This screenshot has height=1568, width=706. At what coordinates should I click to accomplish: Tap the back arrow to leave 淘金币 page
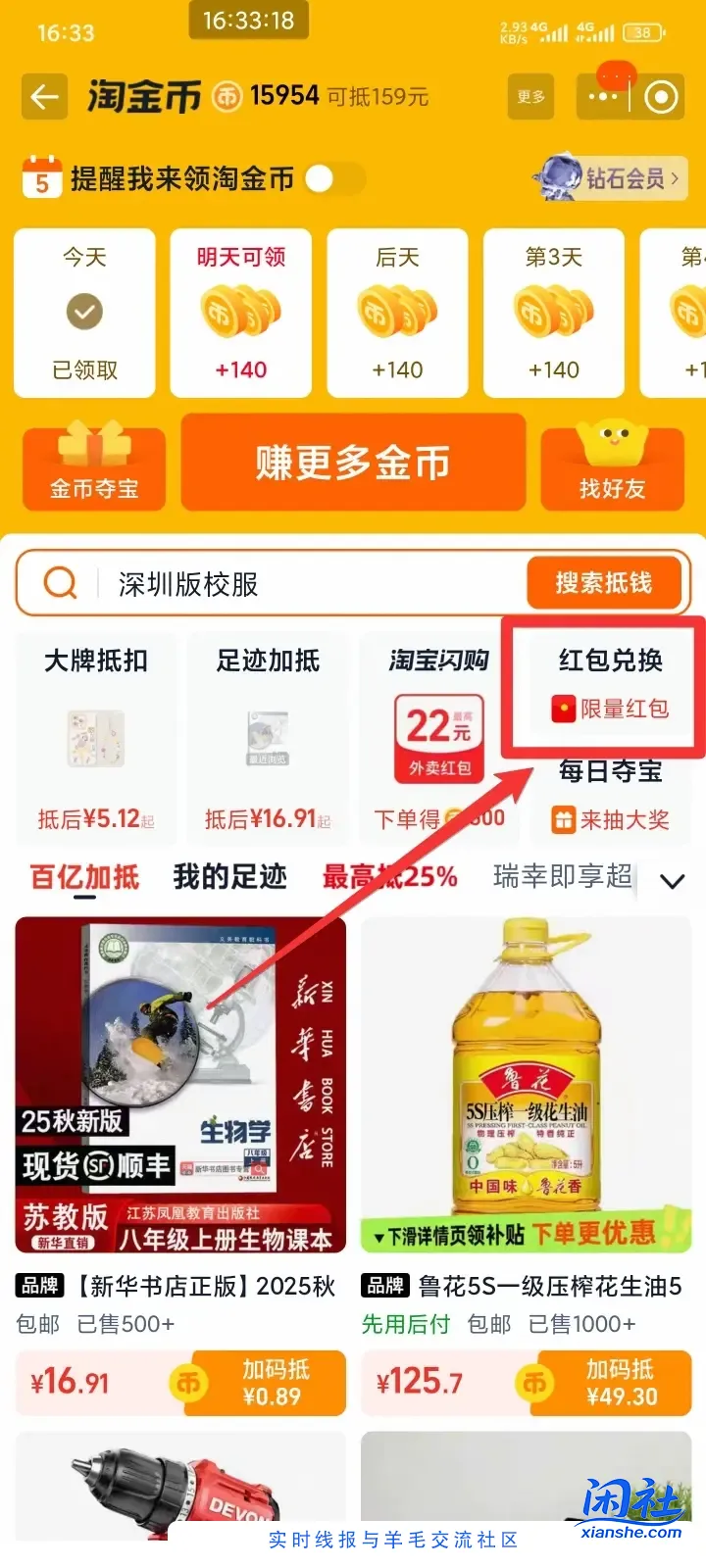44,96
